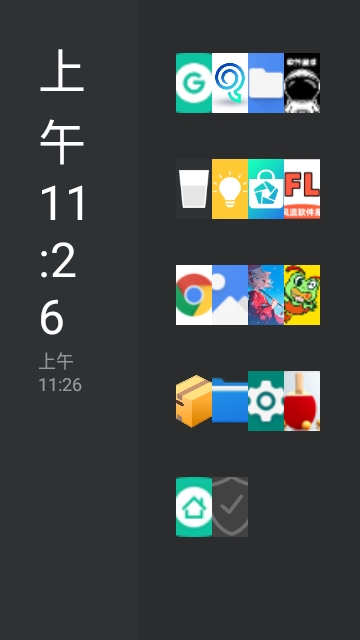Image resolution: width=360 pixels, height=640 pixels.
Task: Open the teal shopping bag store app
Action: pos(266,189)
